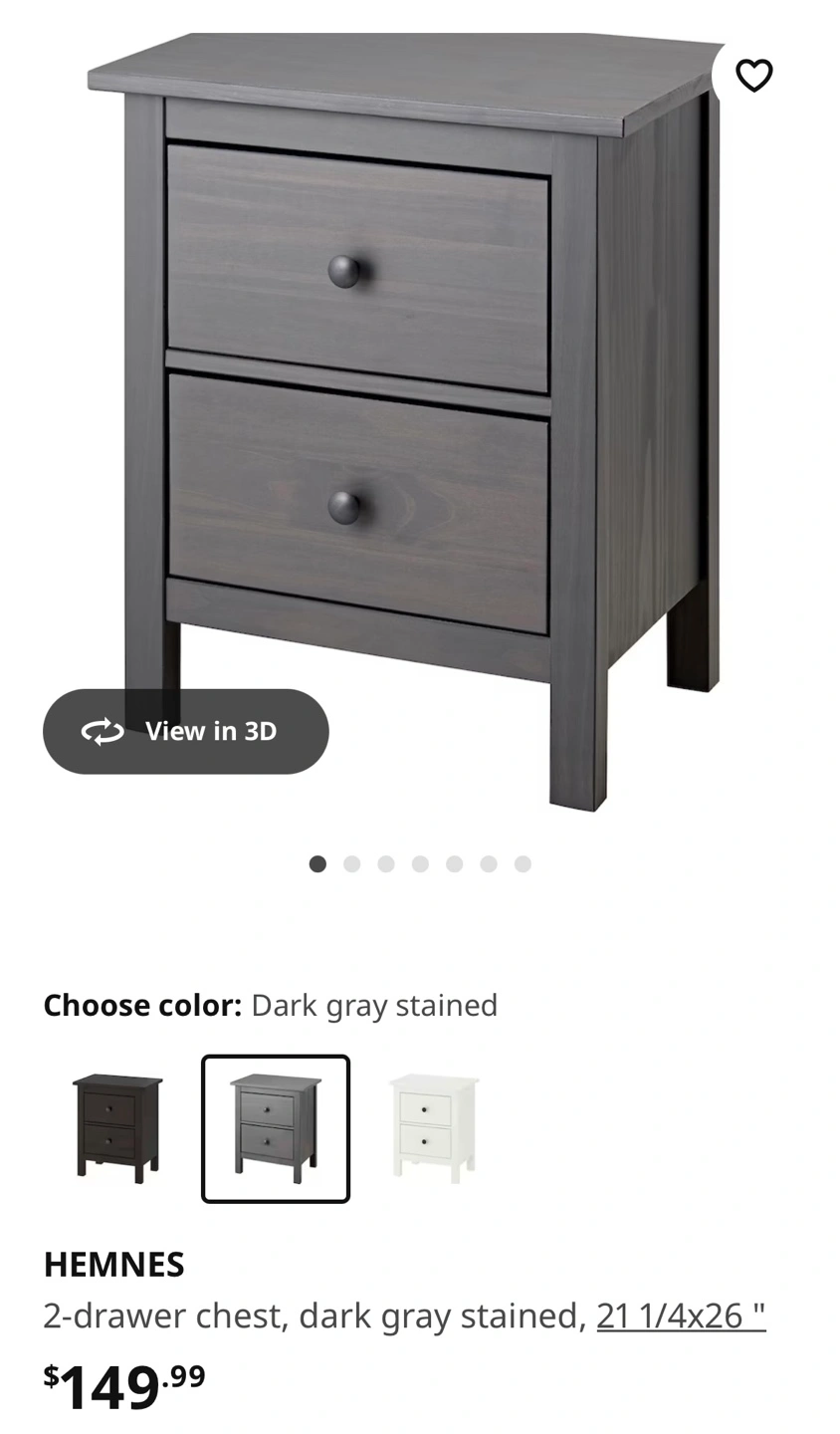Open the main product image
This screenshot has height=1434, width=840.
pos(420,418)
